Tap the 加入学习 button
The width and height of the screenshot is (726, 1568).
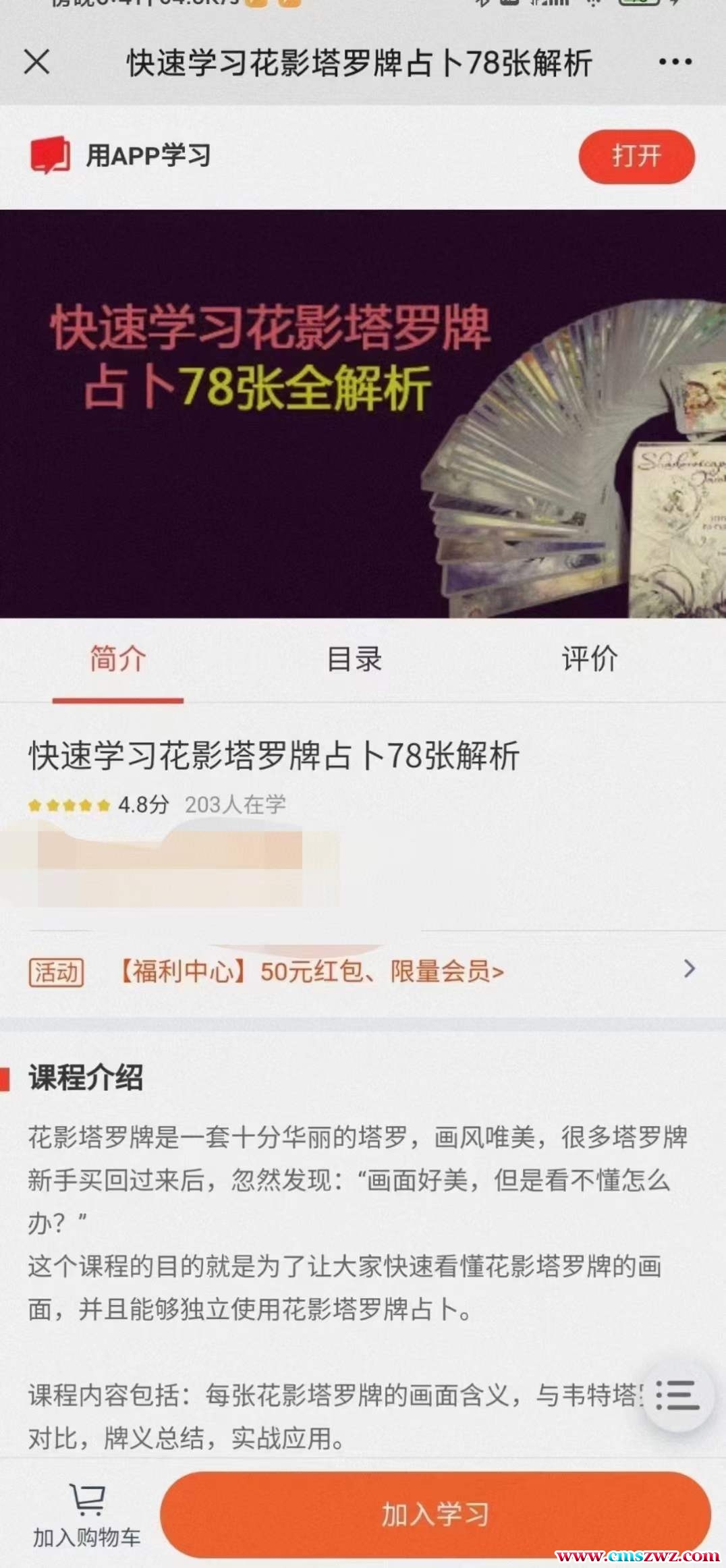(x=435, y=1515)
